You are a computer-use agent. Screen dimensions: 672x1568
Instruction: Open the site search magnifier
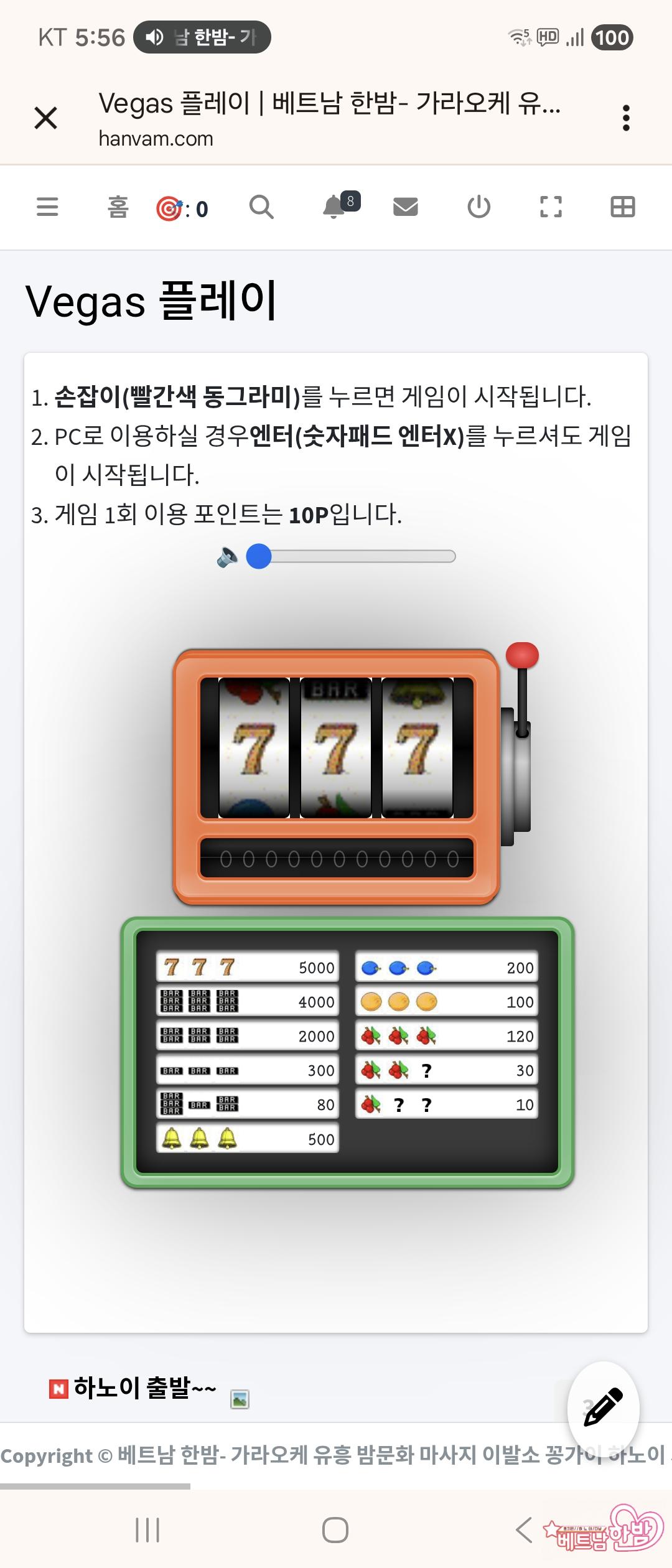(261, 207)
